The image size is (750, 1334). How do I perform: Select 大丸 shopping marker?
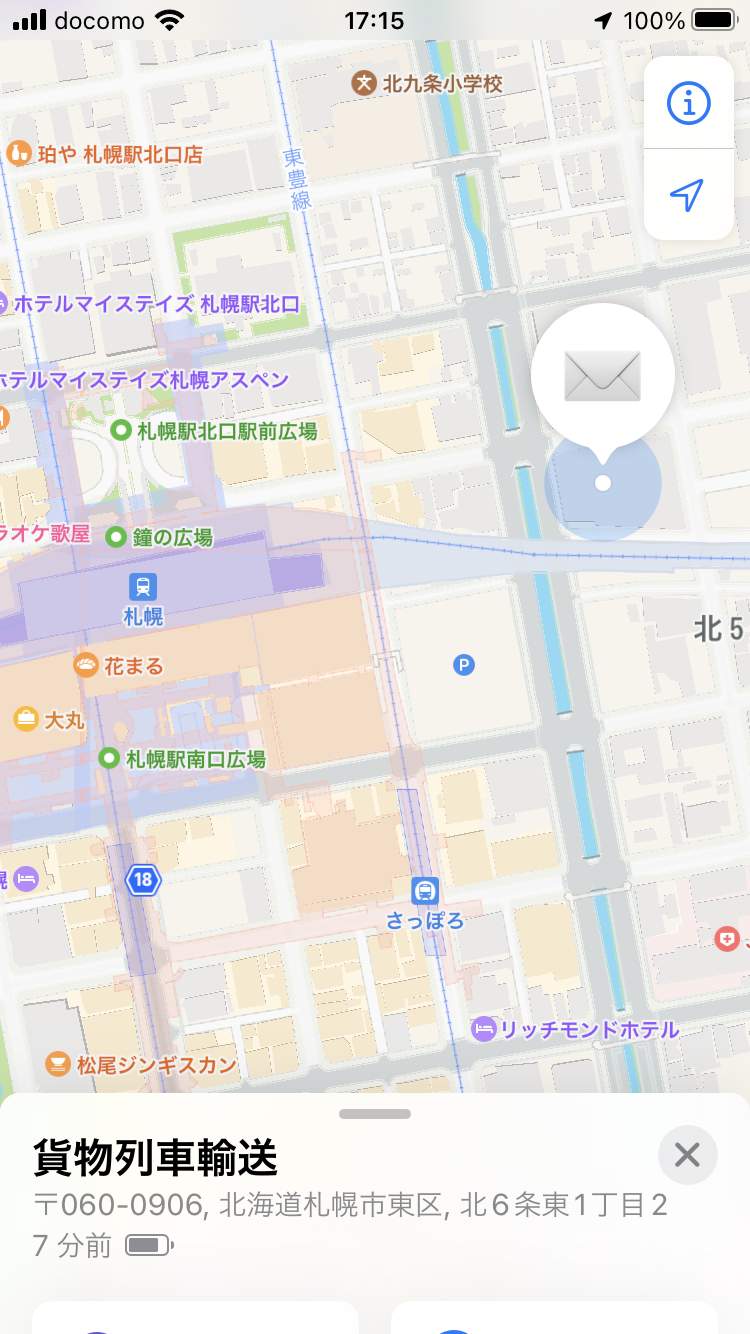[25, 719]
